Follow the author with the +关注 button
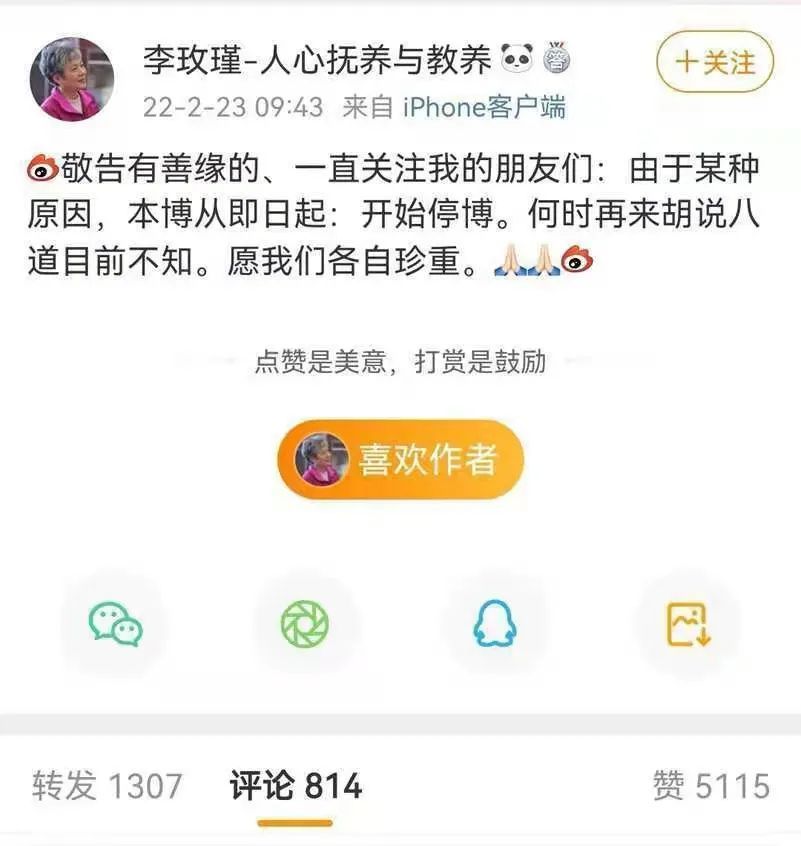Viewport: 801px width, 846px height. (715, 63)
